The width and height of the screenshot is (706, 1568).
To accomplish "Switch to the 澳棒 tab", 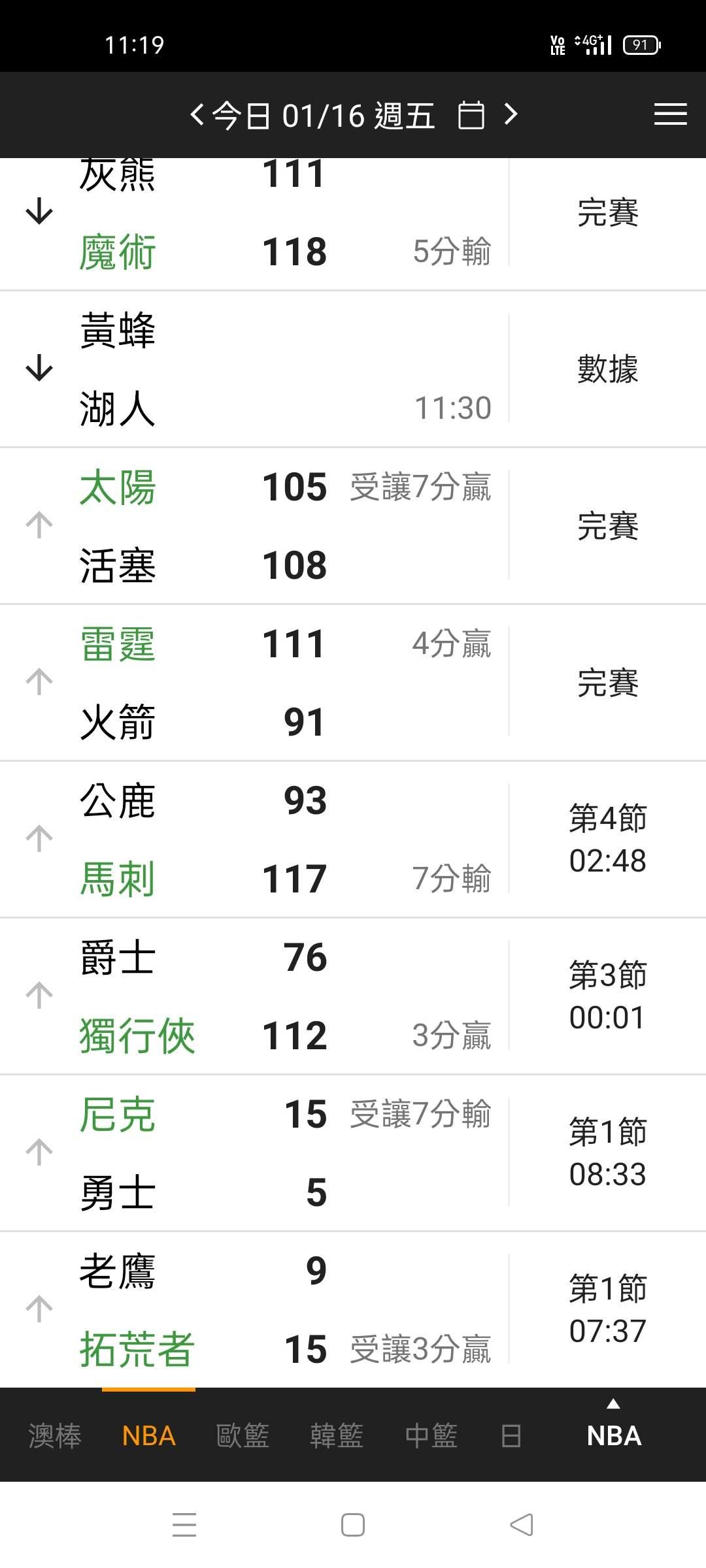I will (x=55, y=1435).
